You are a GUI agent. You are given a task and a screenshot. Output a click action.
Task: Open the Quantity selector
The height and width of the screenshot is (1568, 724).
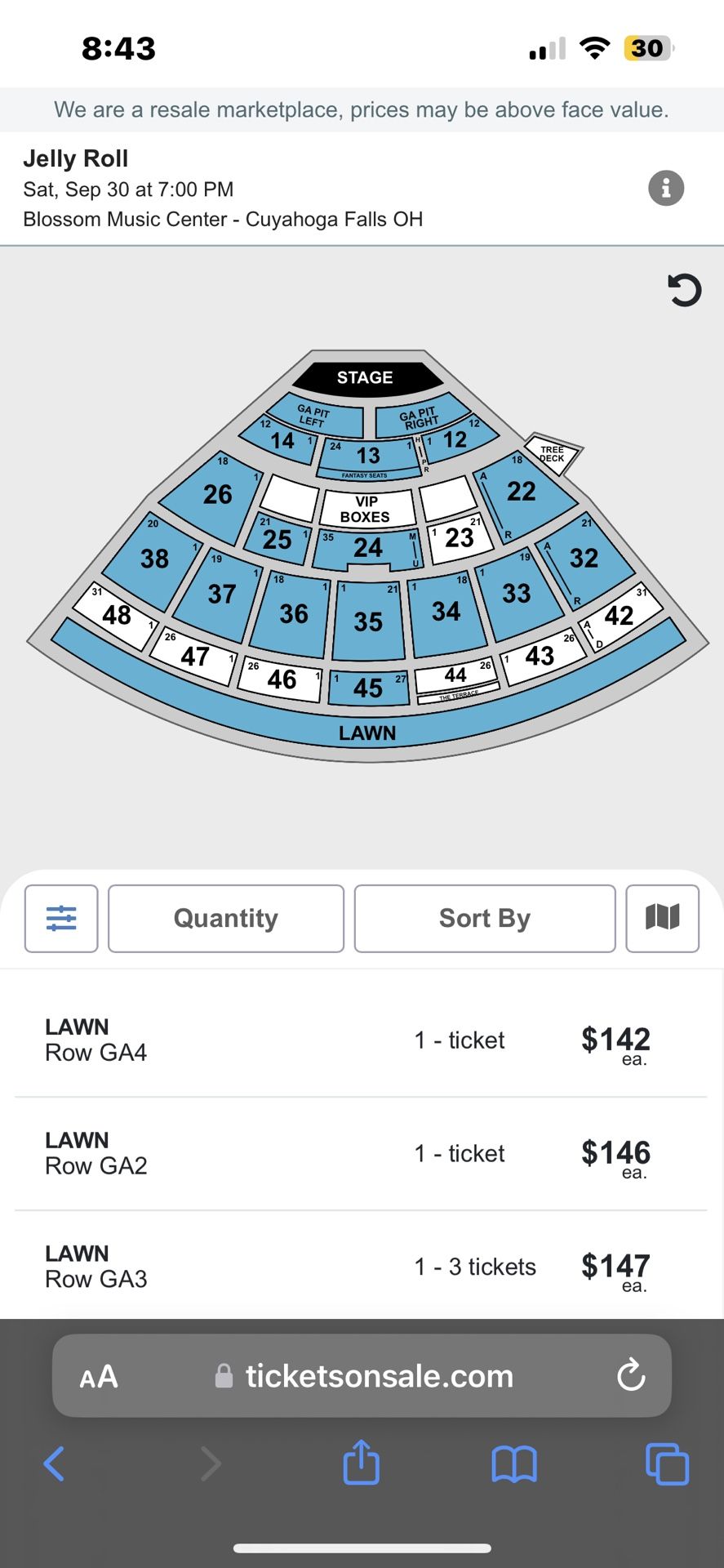[226, 919]
